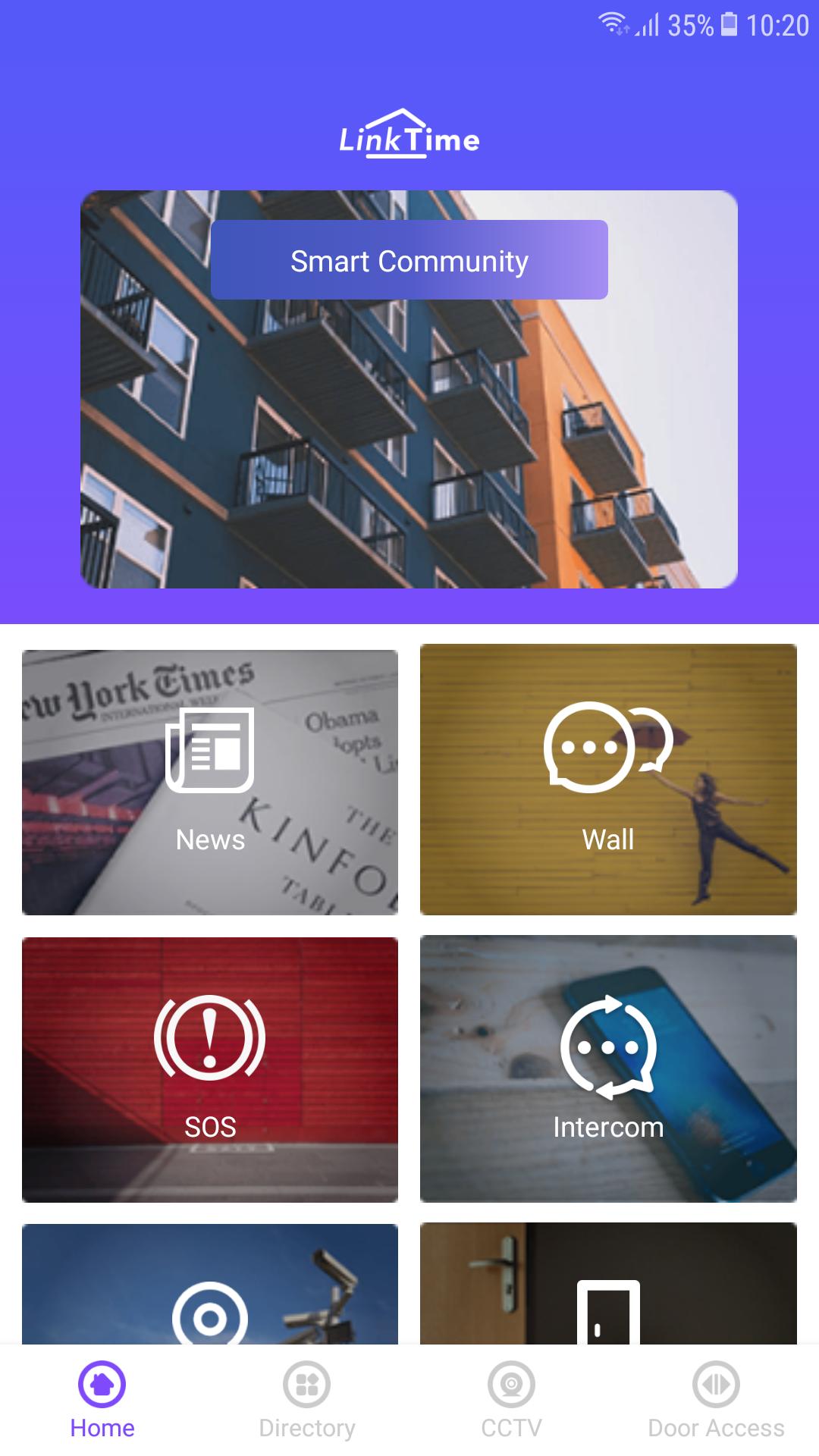Open the door tile
819x1456 pixels.
(x=608, y=1289)
